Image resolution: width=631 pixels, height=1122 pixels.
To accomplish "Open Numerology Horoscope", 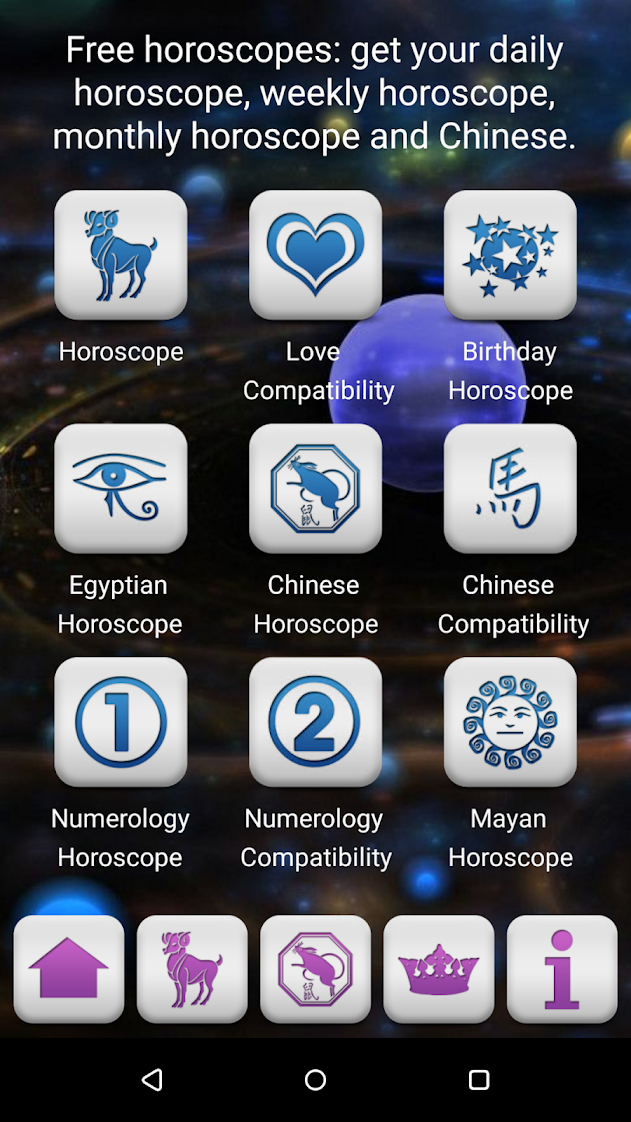I will 120,721.
